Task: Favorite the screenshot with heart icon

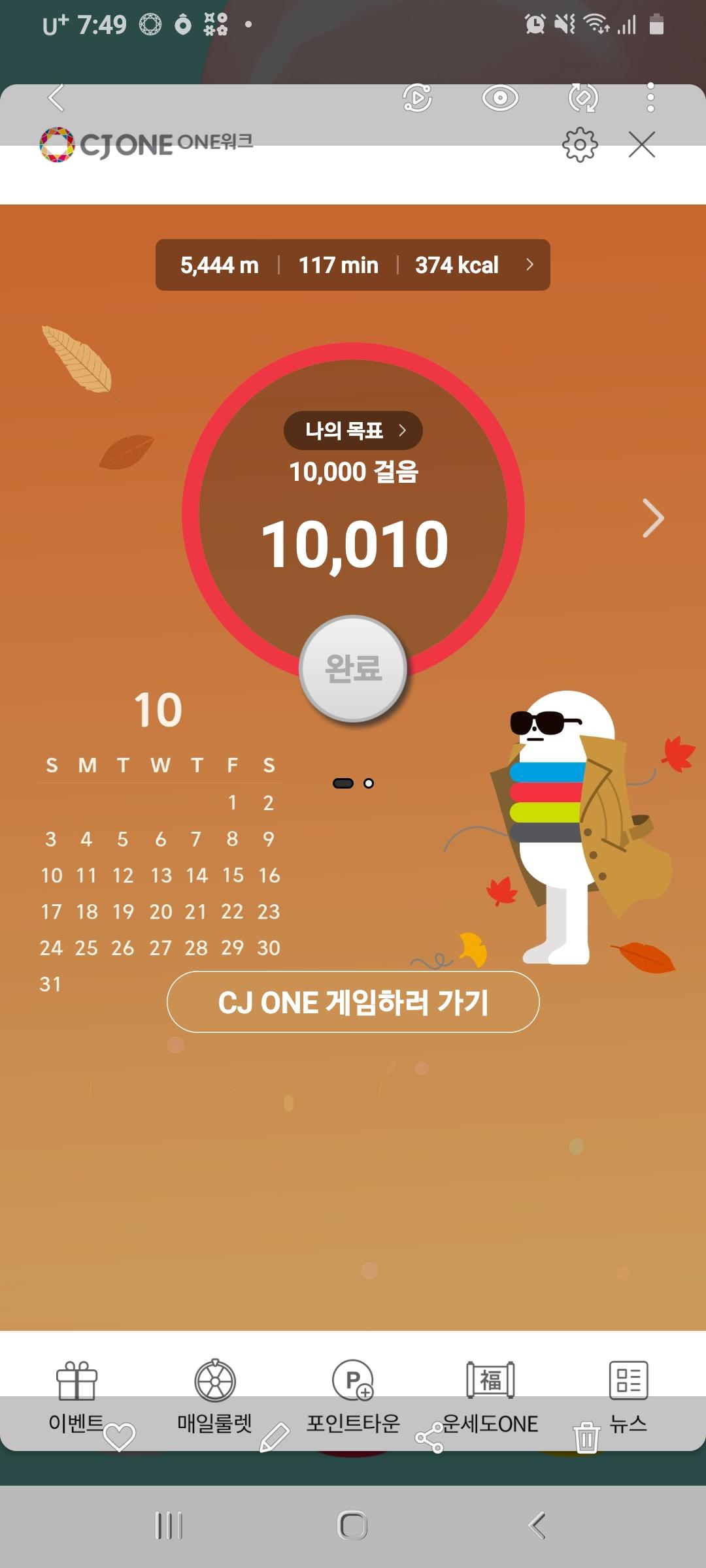Action: (120, 1437)
